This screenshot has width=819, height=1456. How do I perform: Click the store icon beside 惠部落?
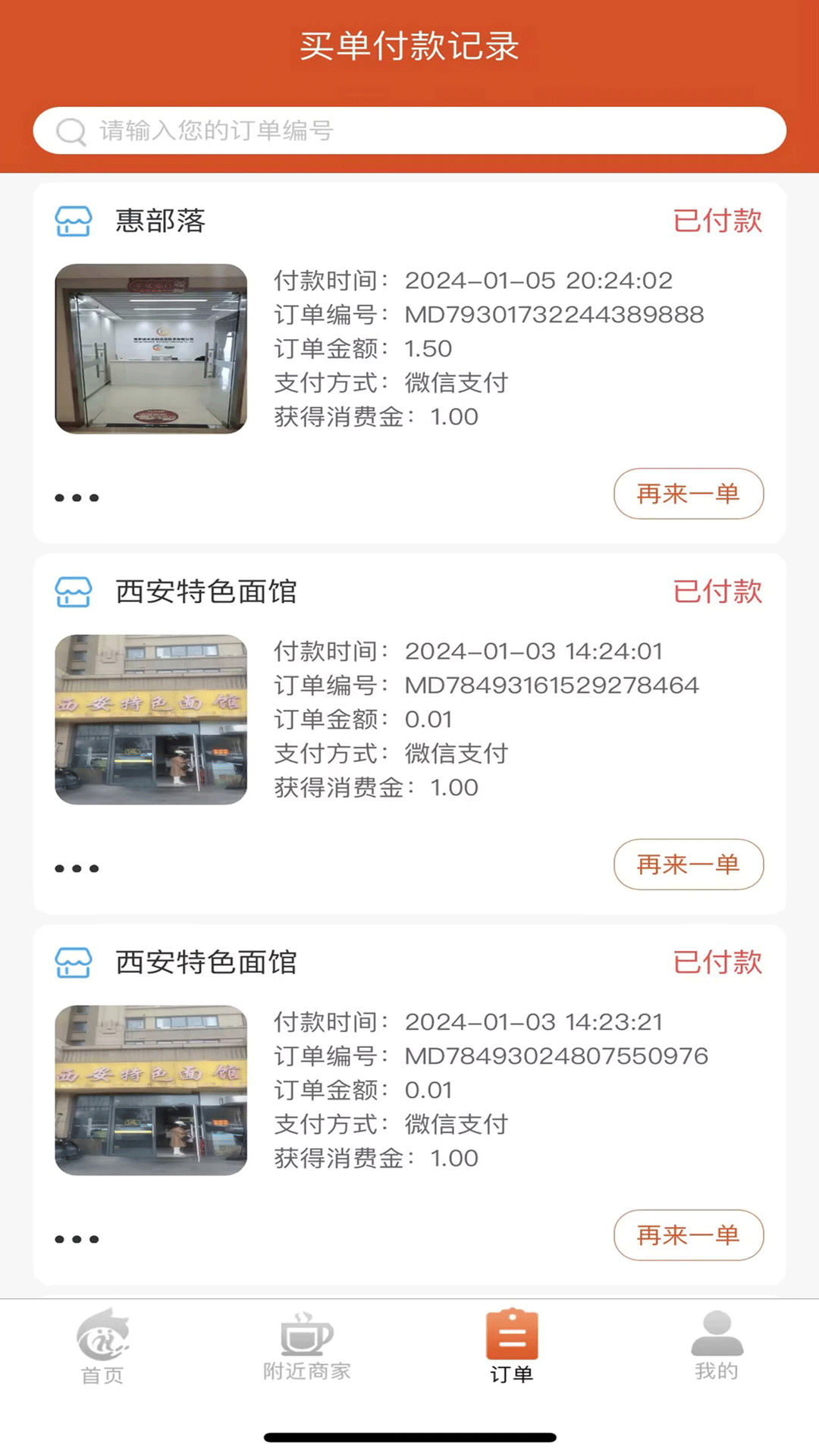pos(73,221)
